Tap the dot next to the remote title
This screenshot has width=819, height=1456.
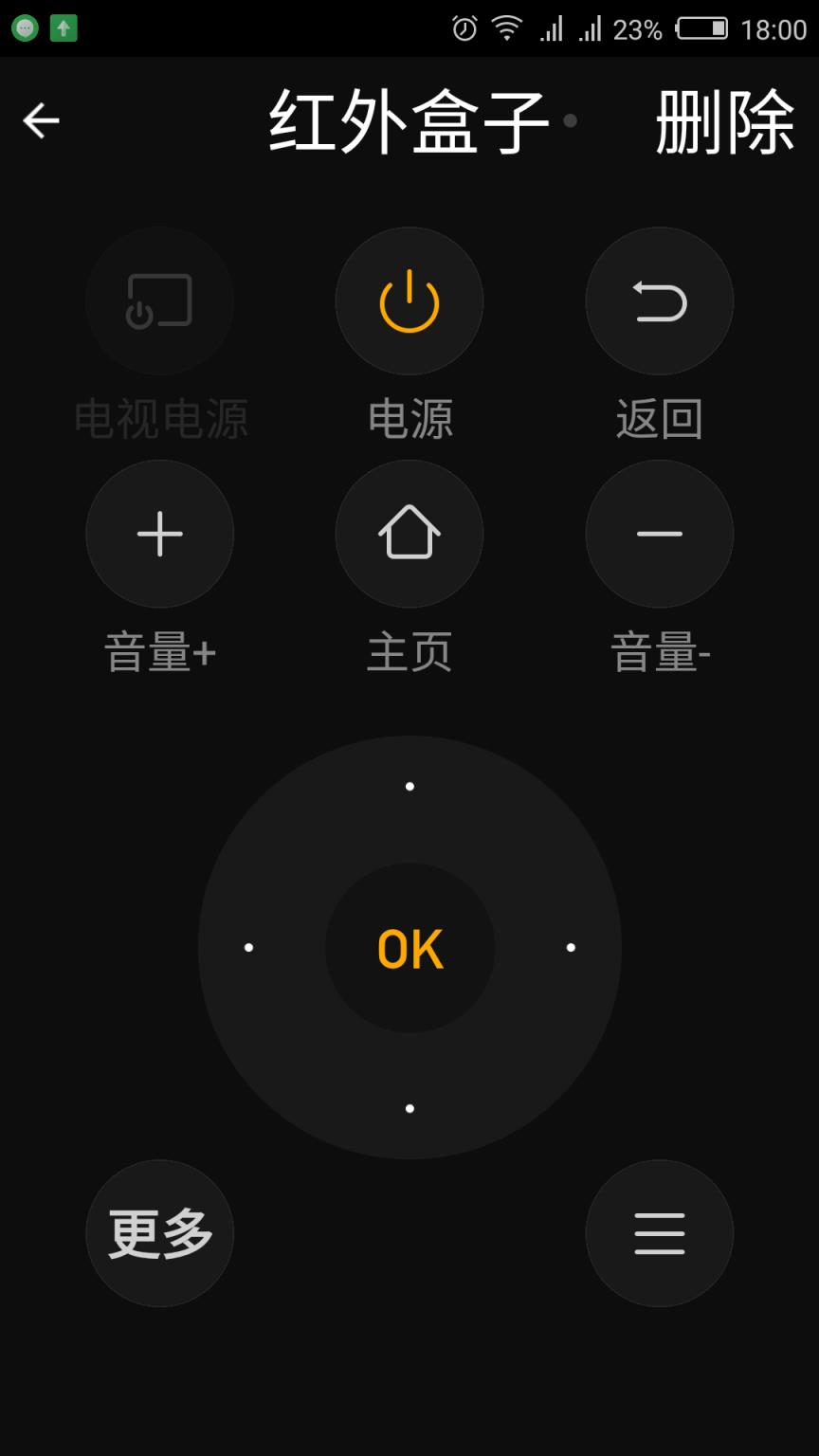(x=571, y=119)
